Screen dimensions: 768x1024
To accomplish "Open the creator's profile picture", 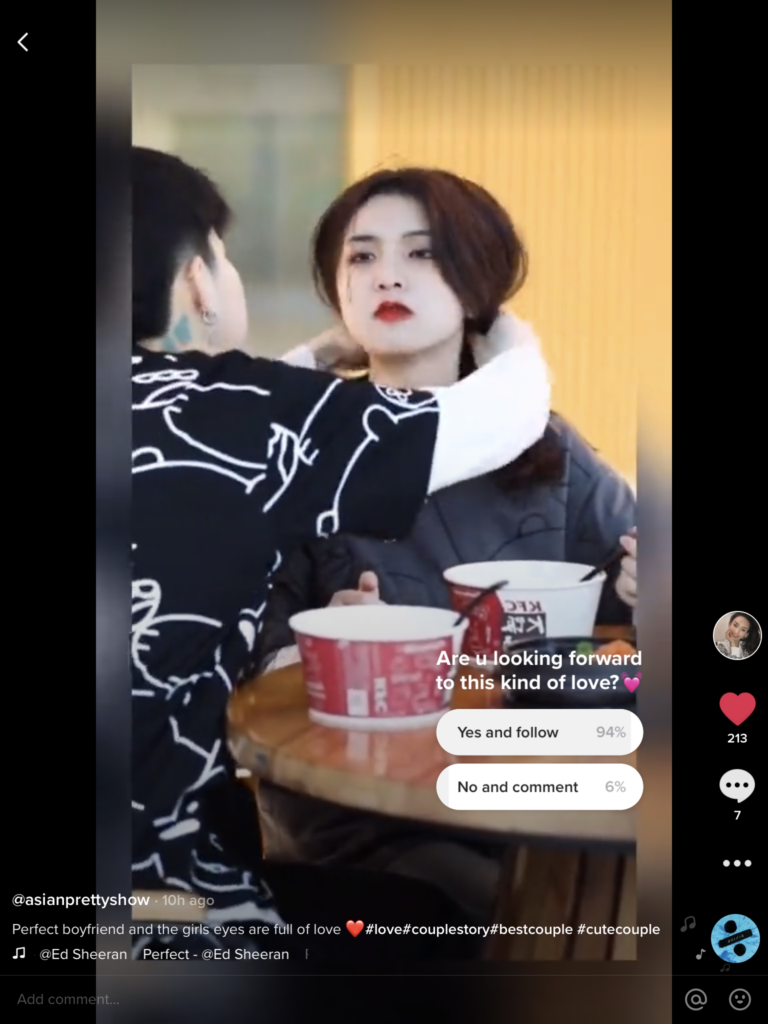I will pos(737,635).
